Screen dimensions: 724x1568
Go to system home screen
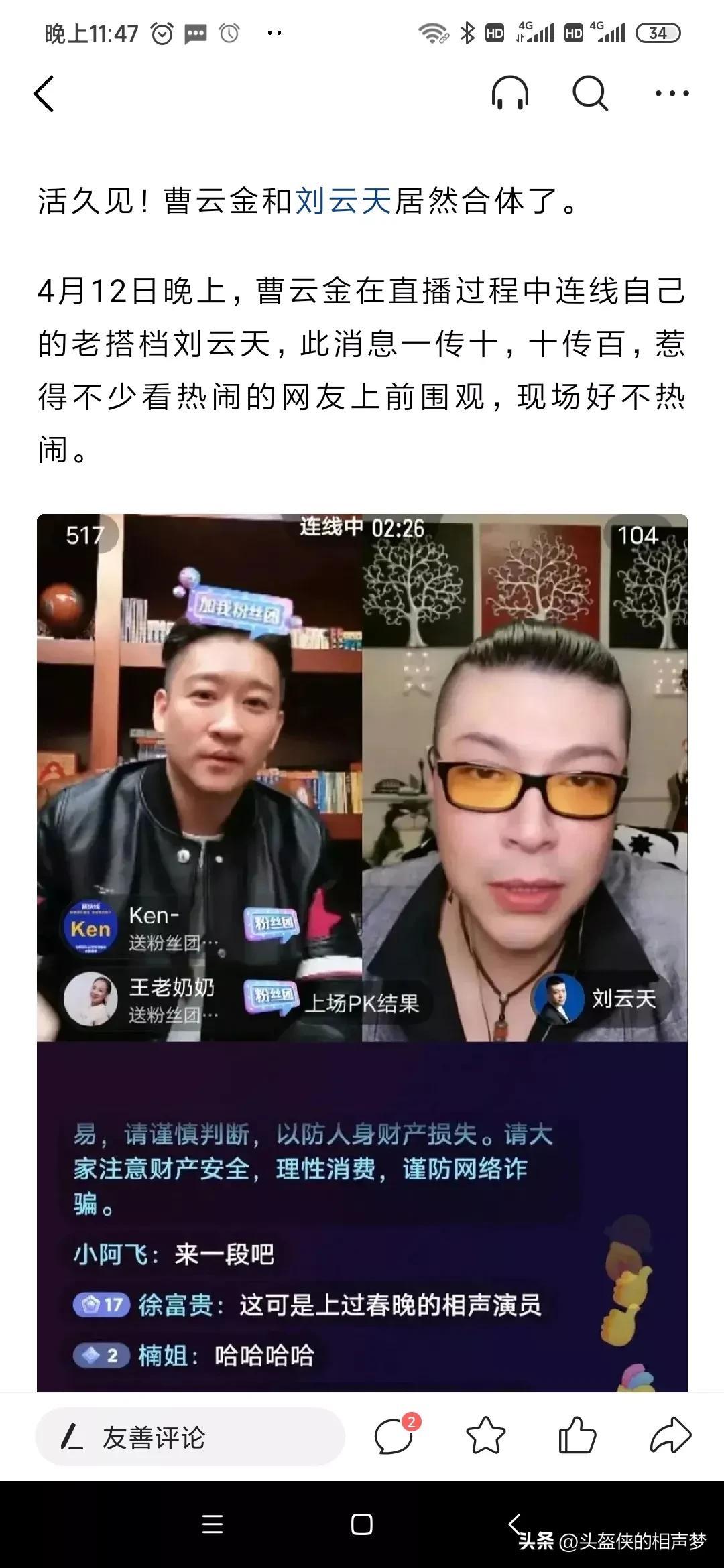[362, 1525]
